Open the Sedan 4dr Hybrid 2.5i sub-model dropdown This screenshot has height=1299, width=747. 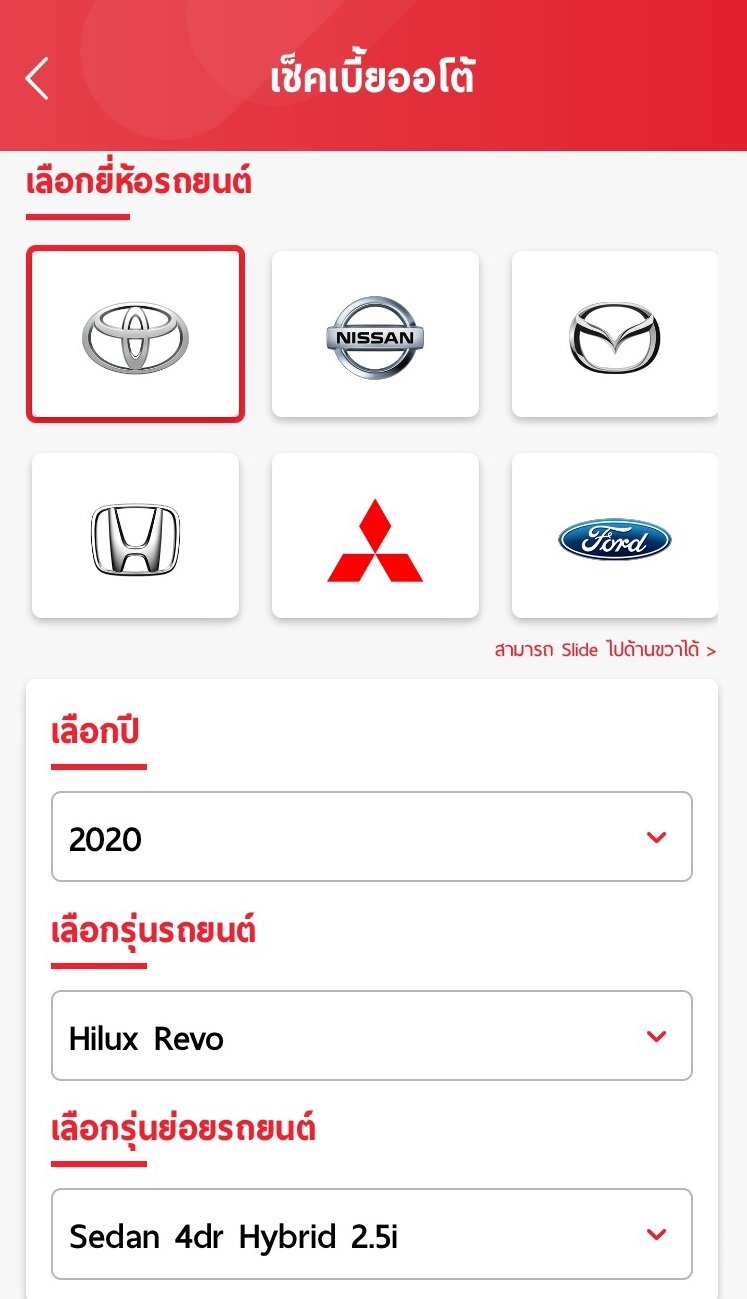point(371,1234)
